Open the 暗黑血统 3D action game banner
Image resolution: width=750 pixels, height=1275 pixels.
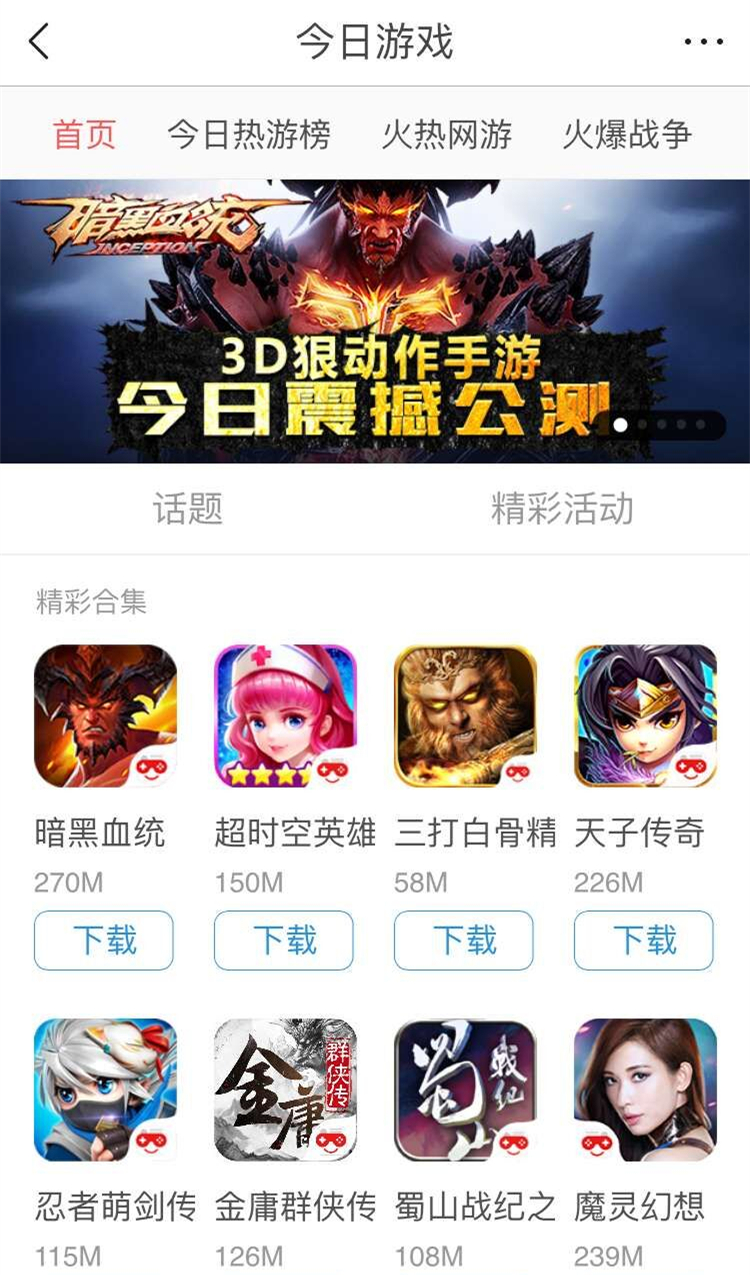[x=375, y=320]
